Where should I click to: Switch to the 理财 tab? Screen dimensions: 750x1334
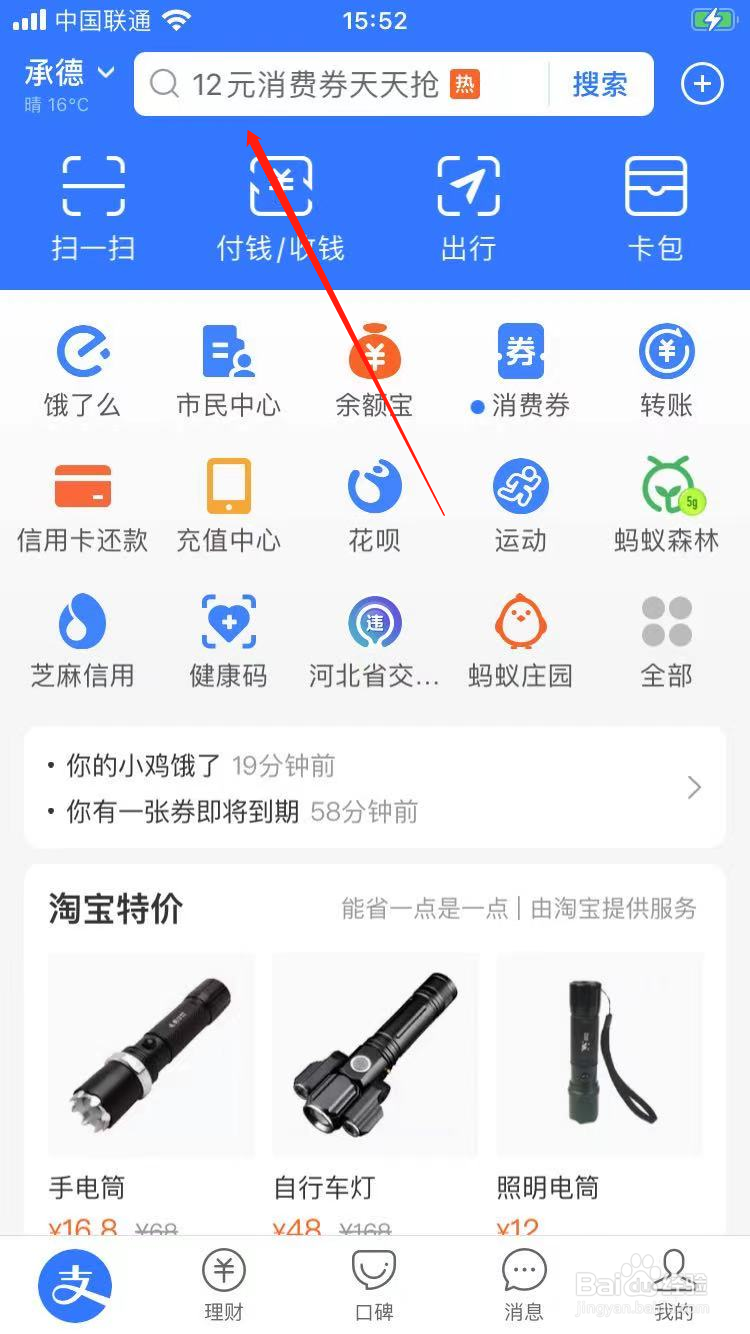pos(222,1285)
